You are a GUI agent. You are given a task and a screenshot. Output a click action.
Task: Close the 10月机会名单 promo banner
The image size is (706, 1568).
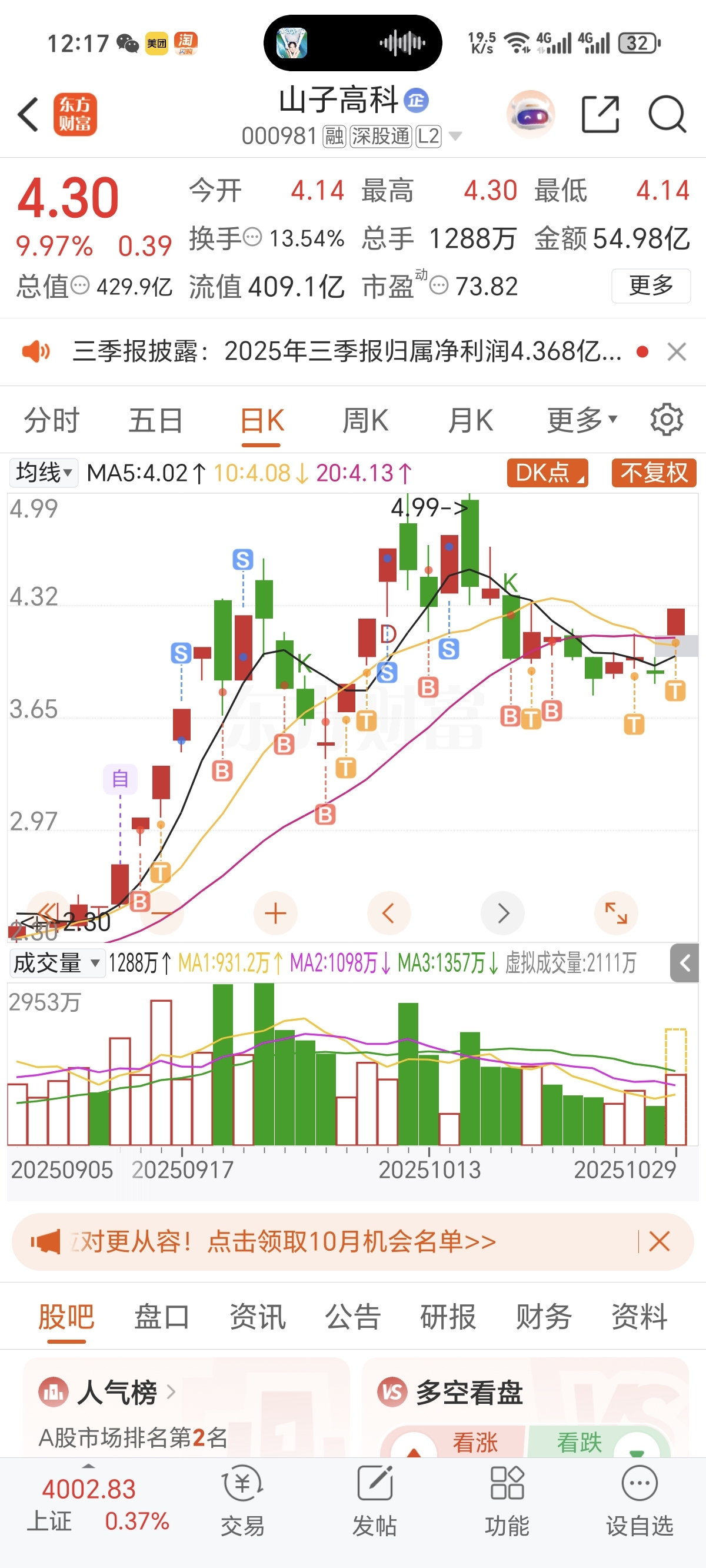coord(659,1241)
